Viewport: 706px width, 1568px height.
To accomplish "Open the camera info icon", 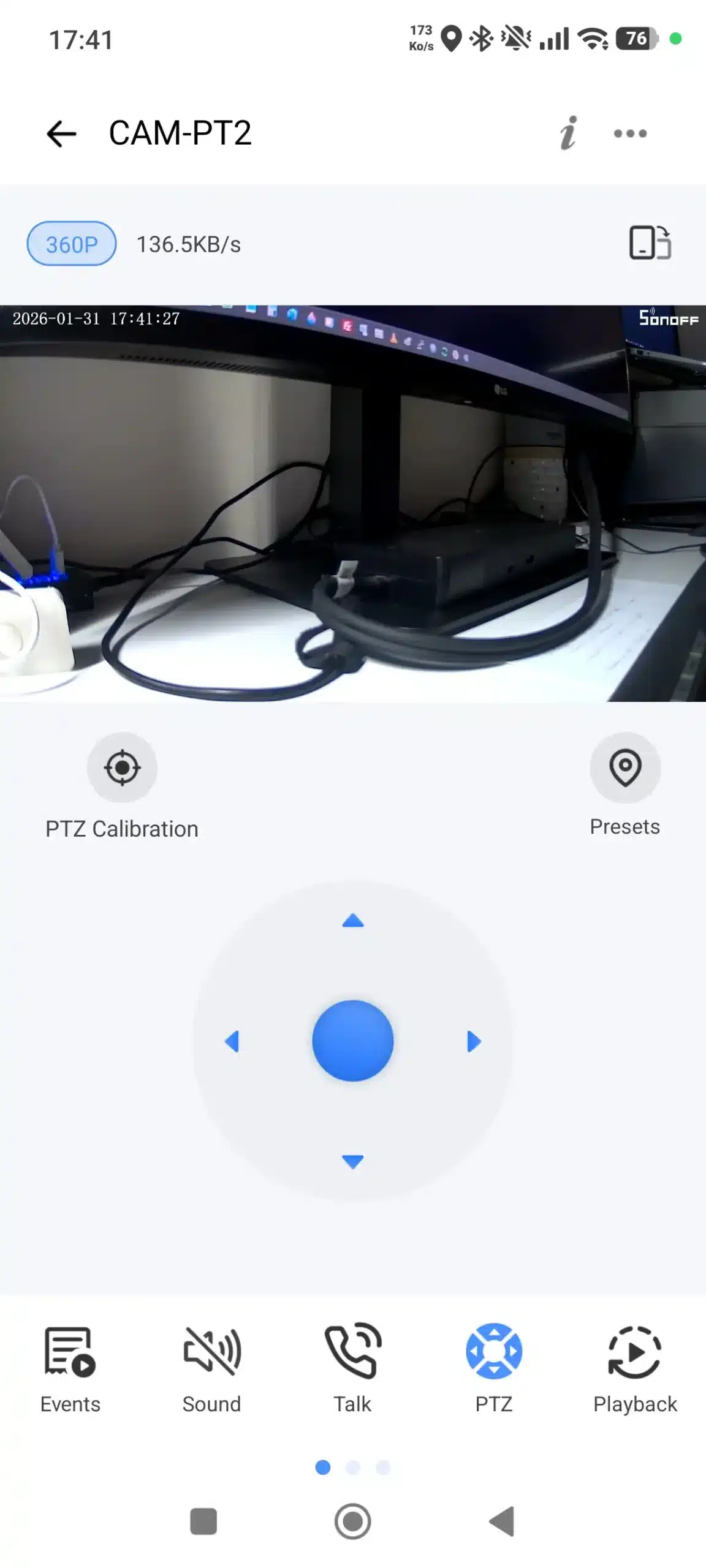I will coord(568,133).
